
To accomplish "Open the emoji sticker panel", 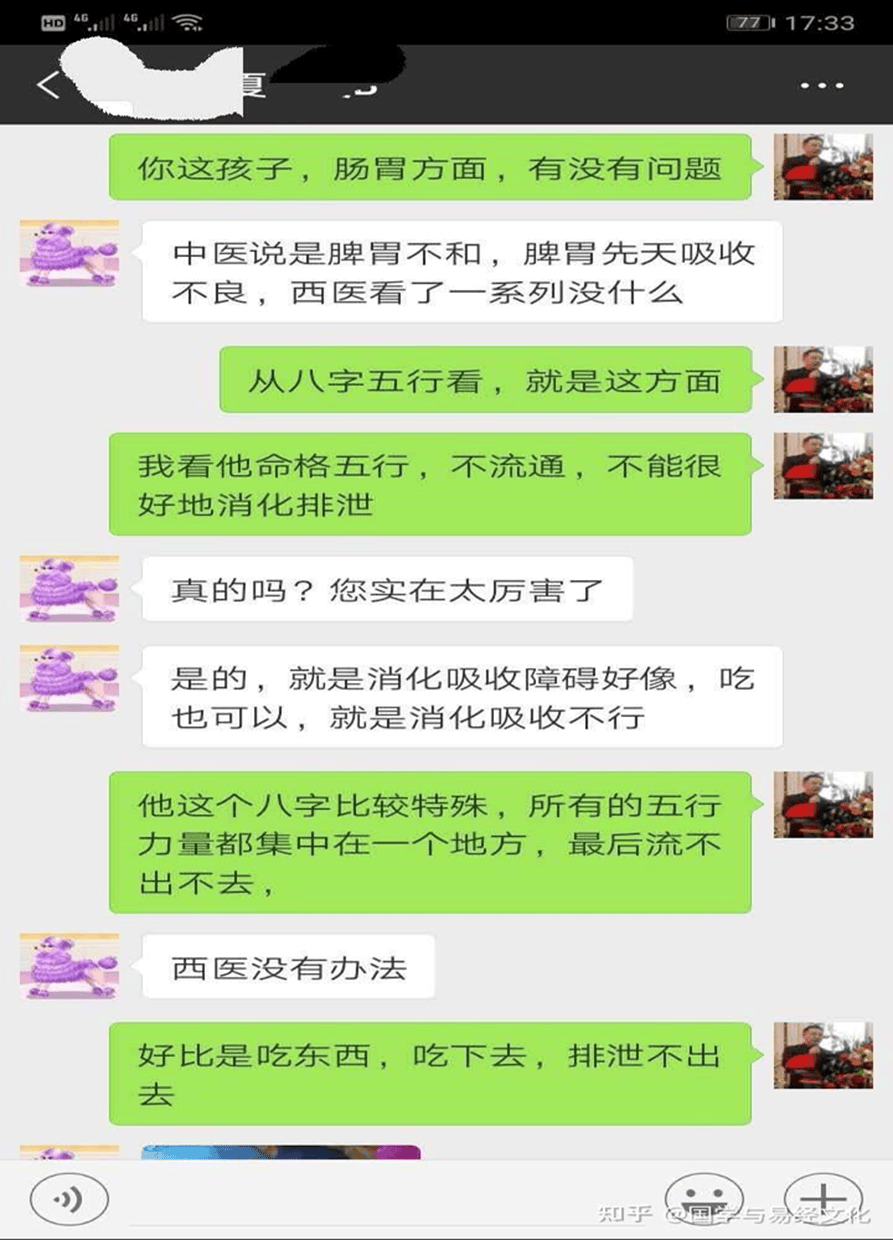I will (704, 1197).
